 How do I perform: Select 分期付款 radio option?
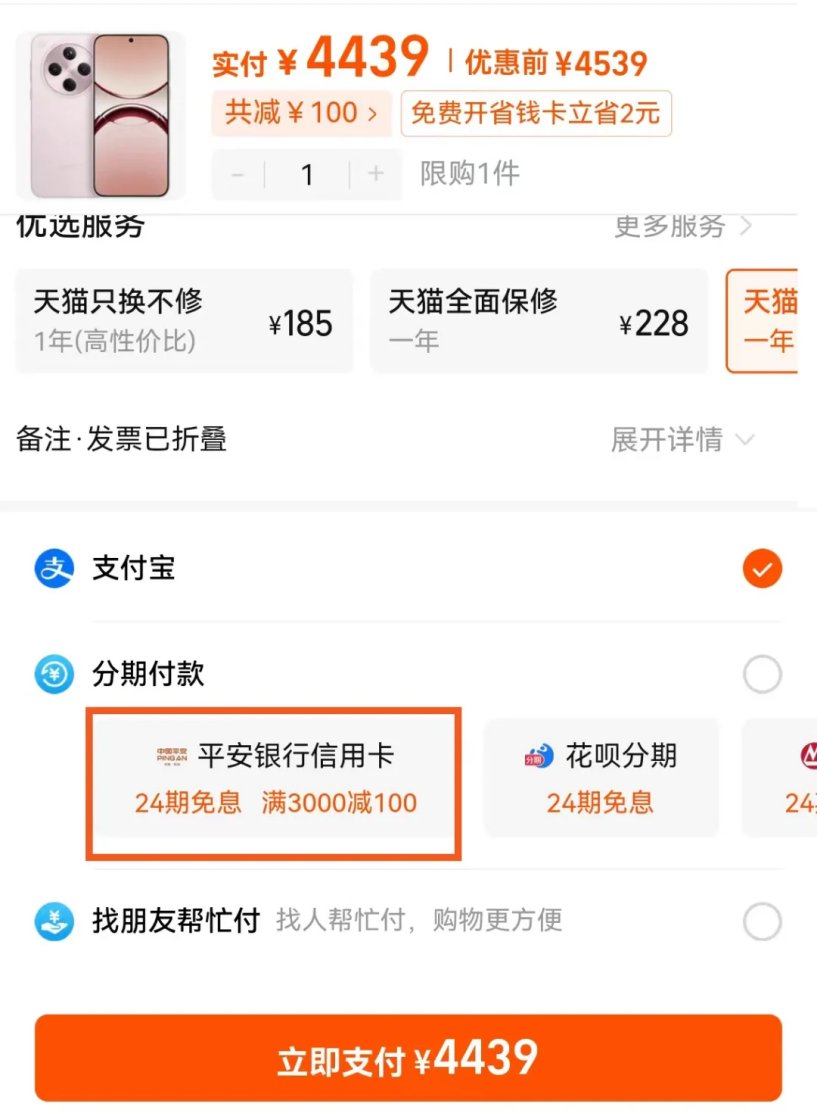(762, 676)
